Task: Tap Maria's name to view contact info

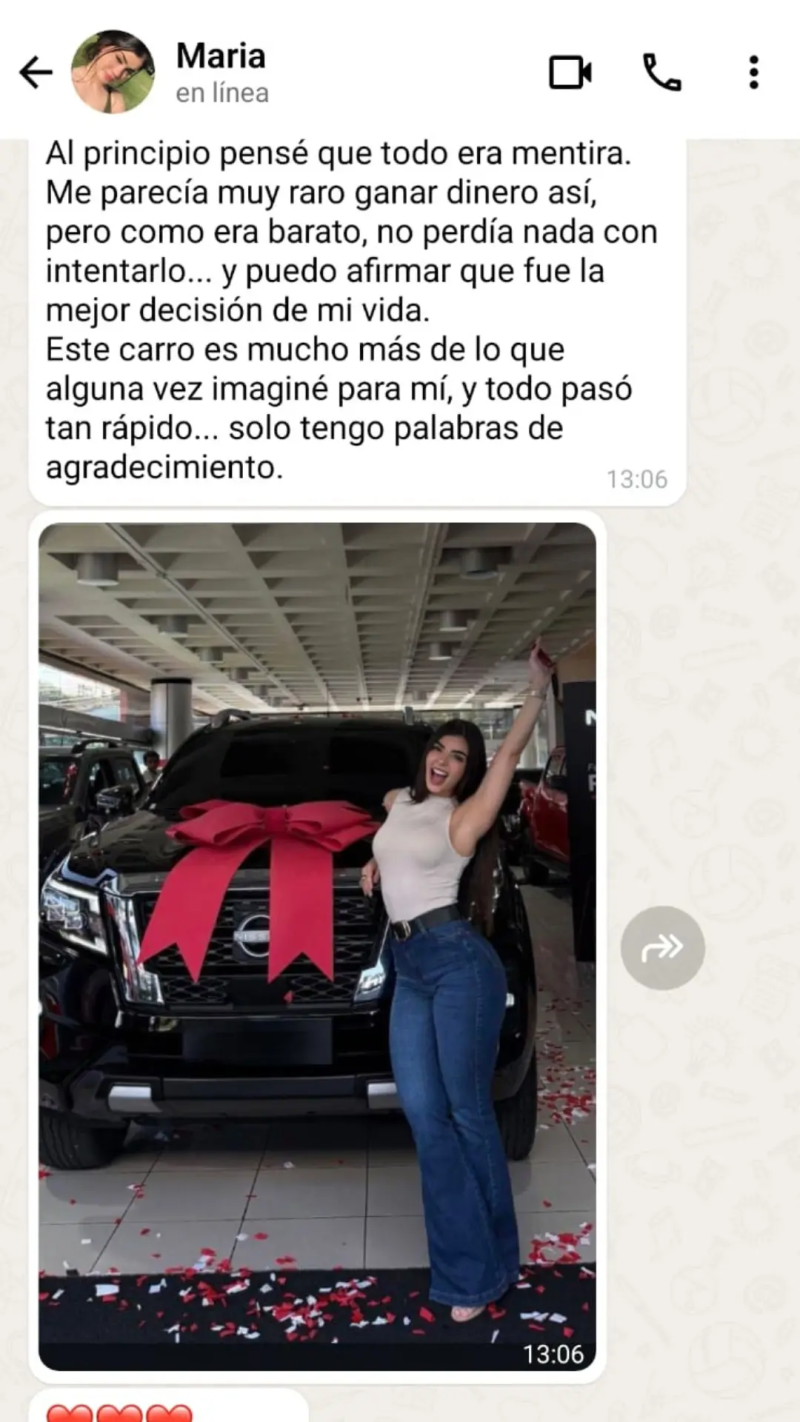Action: [222, 57]
